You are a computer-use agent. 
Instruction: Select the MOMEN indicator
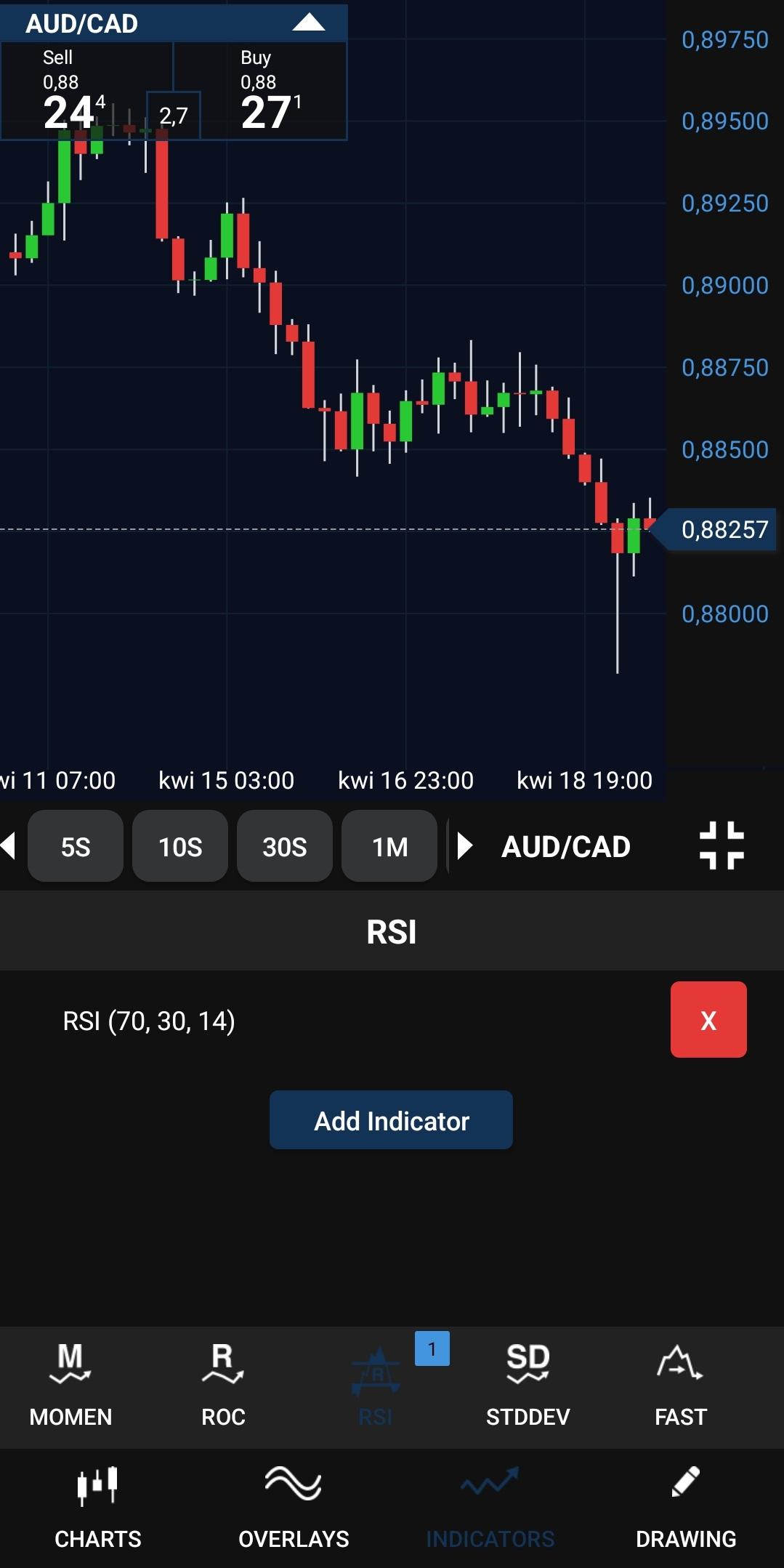[70, 1386]
